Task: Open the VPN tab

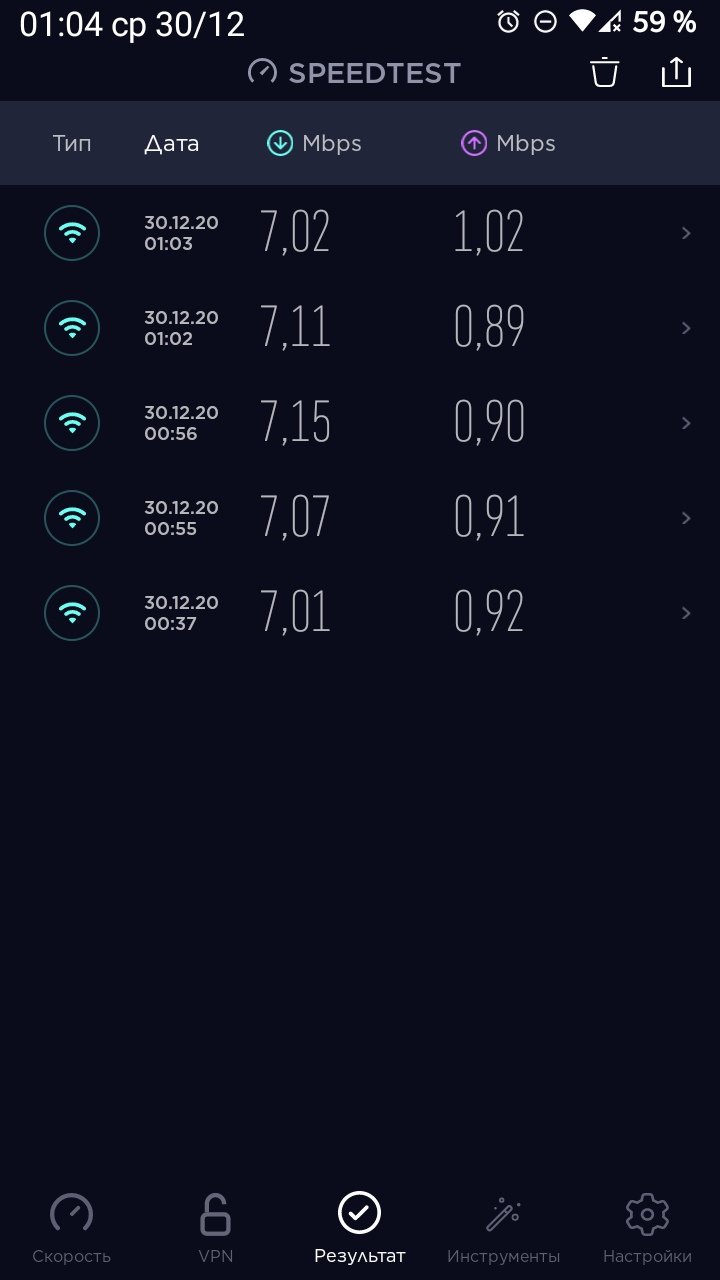Action: (x=216, y=1229)
